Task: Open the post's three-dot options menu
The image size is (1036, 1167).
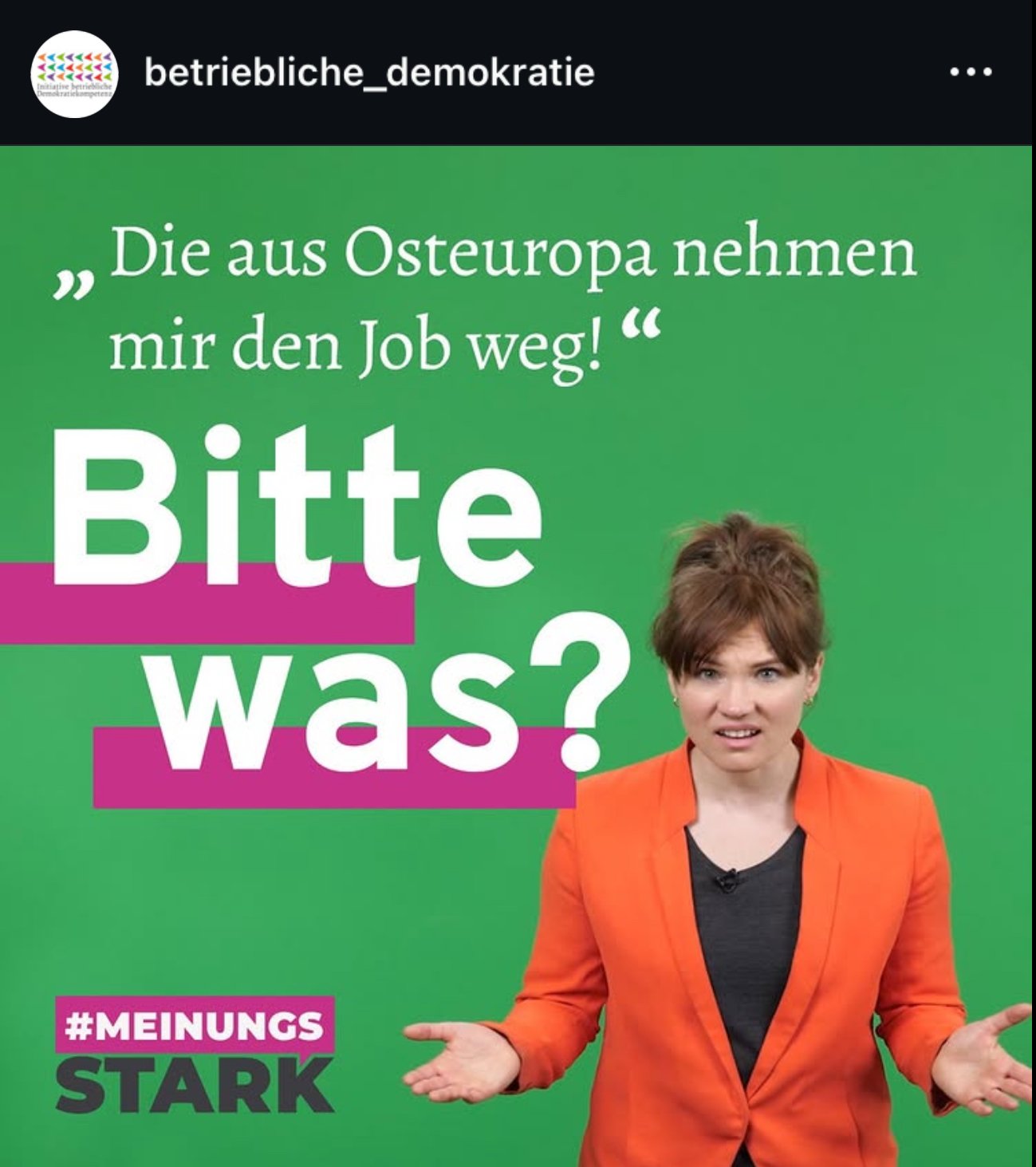Action: tap(971, 73)
